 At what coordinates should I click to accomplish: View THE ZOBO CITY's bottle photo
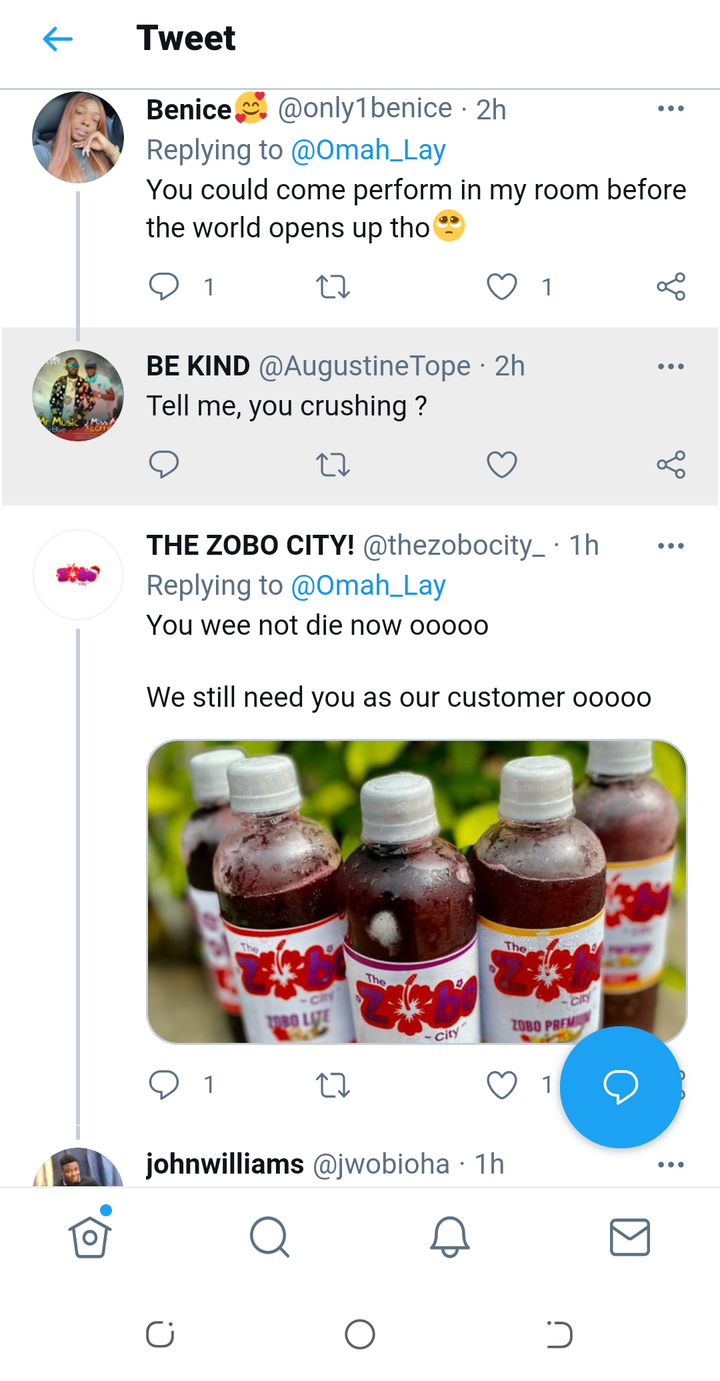click(x=417, y=892)
